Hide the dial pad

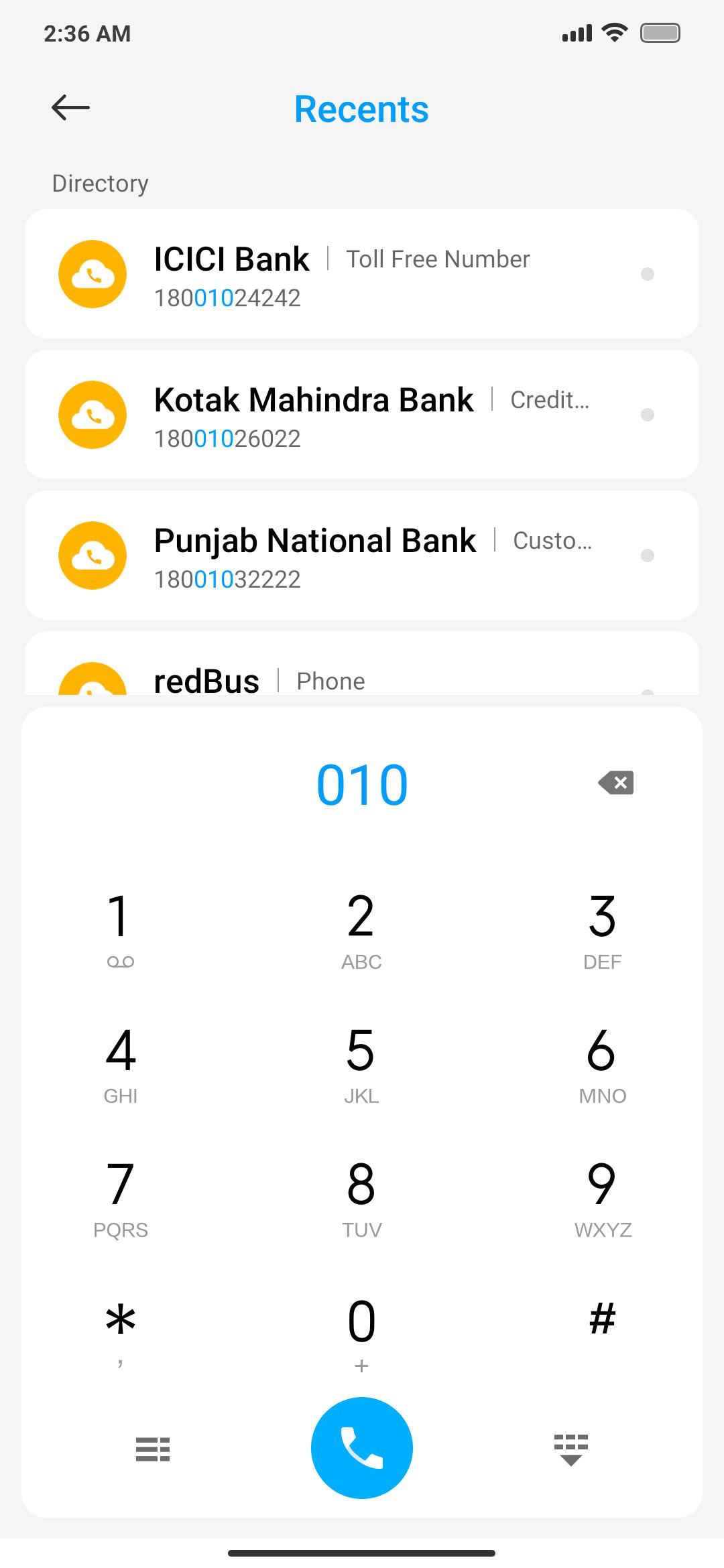571,1450
